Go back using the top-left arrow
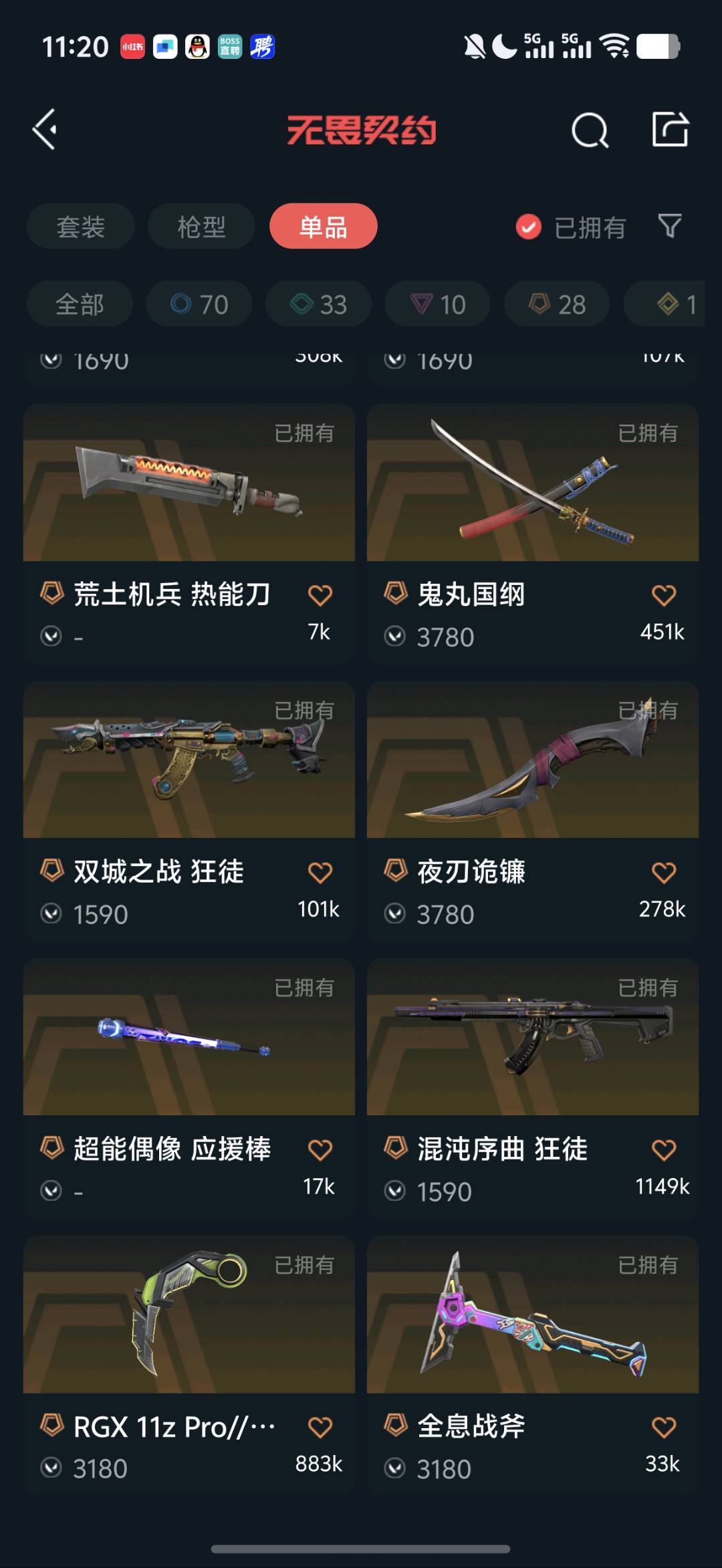 [45, 129]
